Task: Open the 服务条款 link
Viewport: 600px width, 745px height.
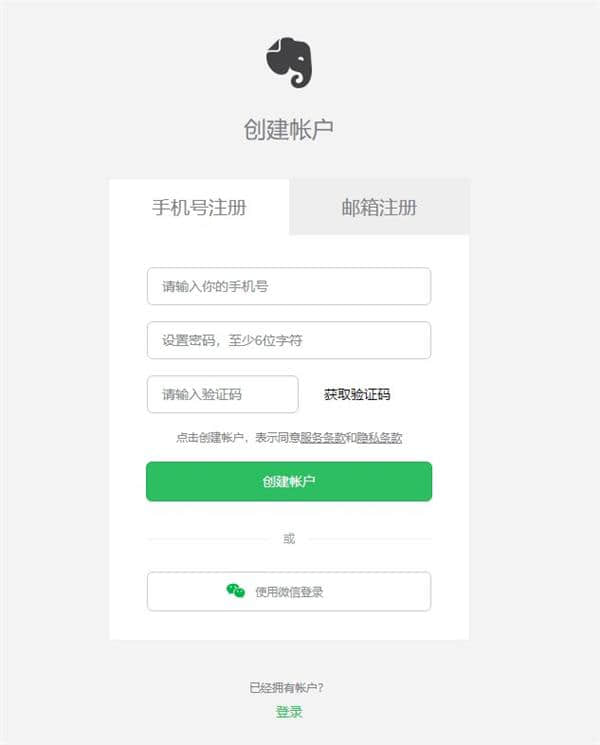Action: [x=322, y=438]
